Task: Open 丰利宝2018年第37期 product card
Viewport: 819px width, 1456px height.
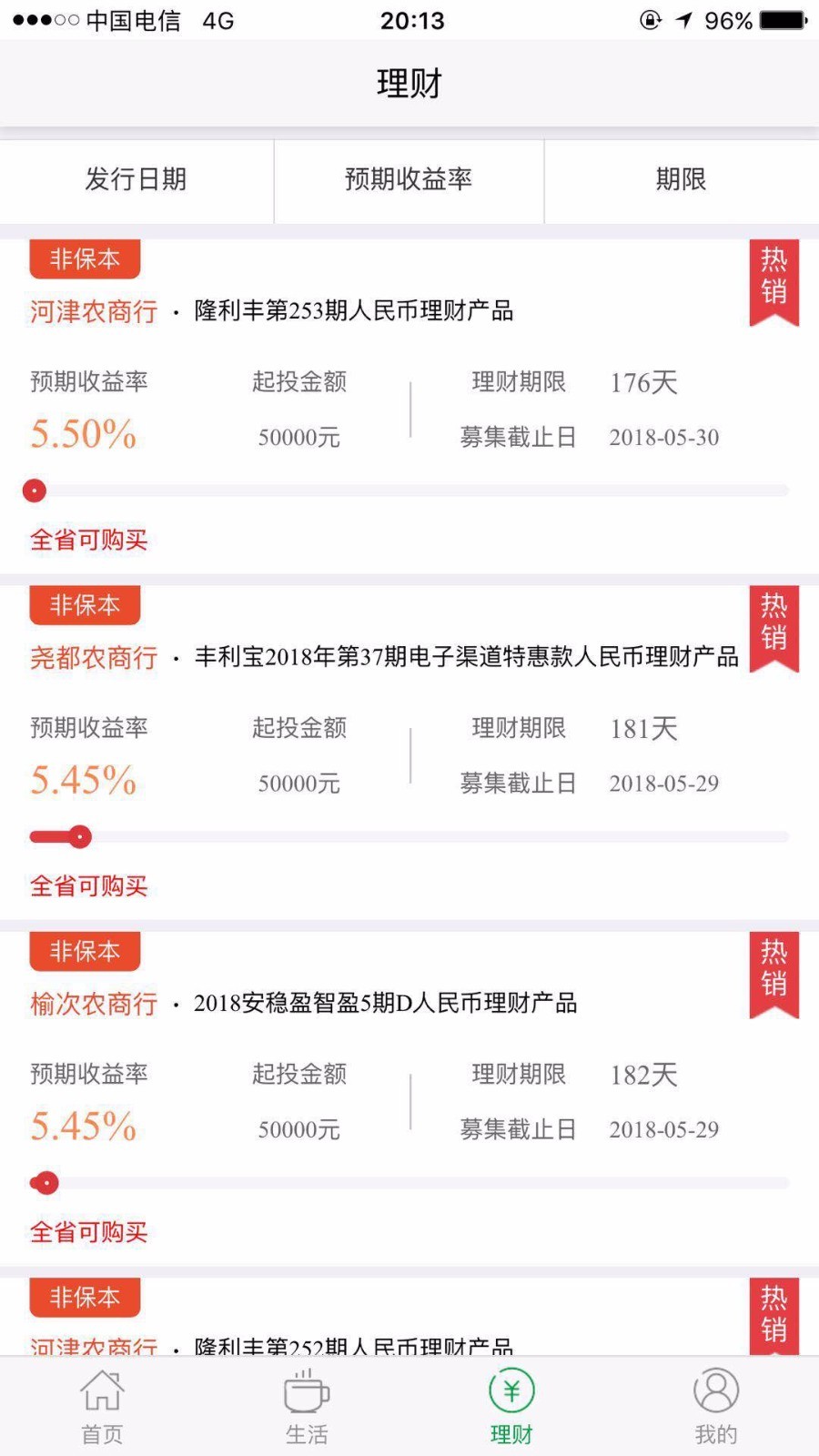Action: pyautogui.click(x=466, y=657)
